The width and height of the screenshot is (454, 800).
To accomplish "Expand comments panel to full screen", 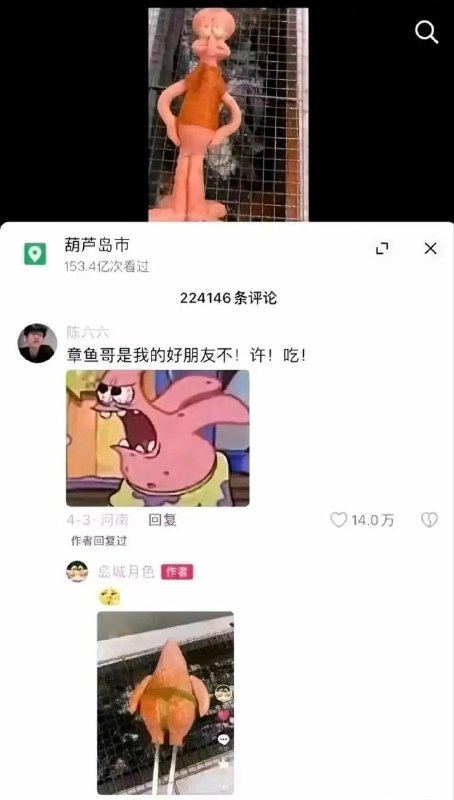I will pos(382,248).
